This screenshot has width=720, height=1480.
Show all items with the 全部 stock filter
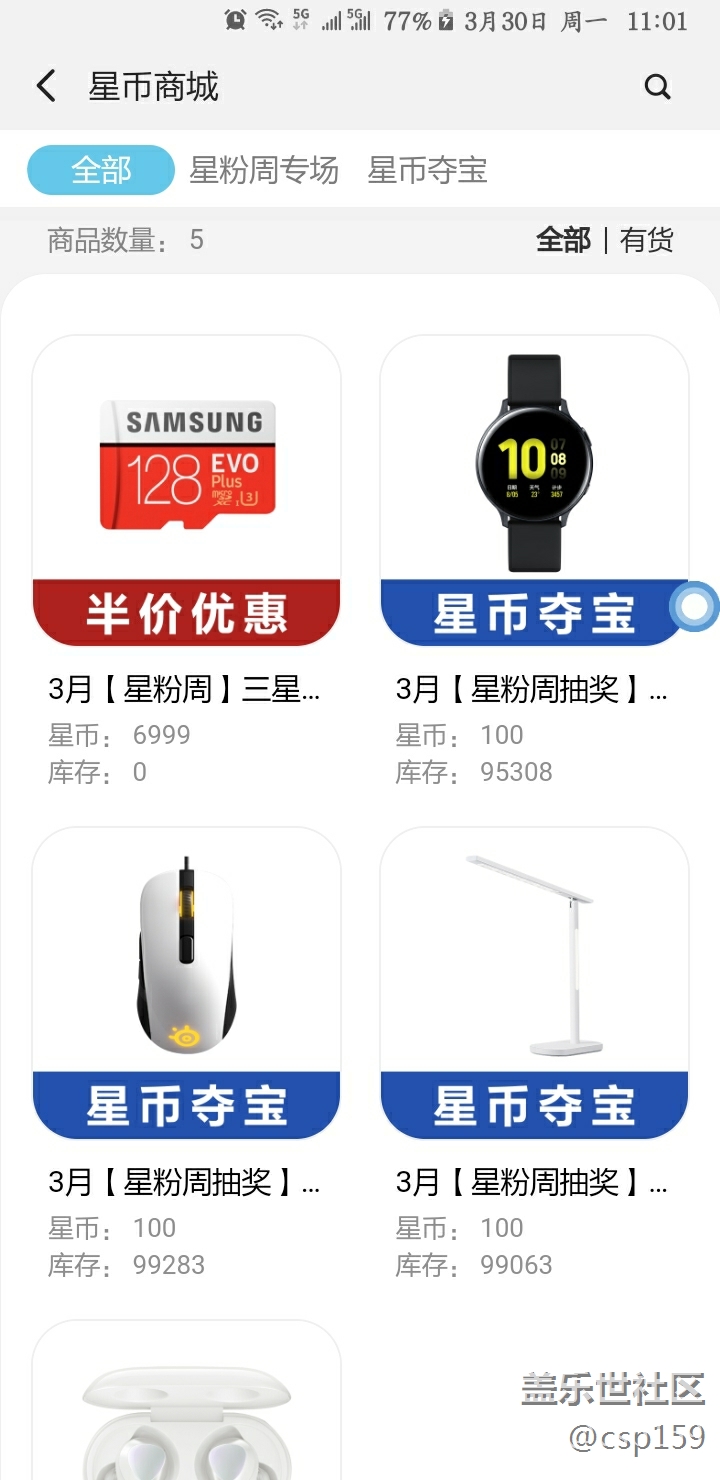[563, 240]
